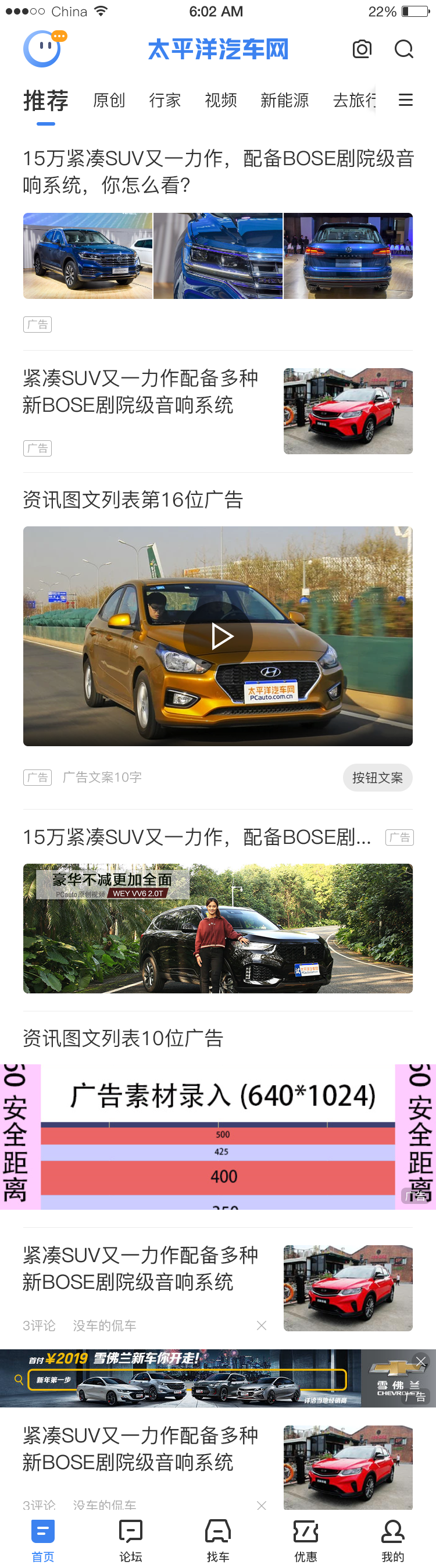Switch to the 去旅行 tab
The height and width of the screenshot is (1568, 436).
[x=354, y=100]
